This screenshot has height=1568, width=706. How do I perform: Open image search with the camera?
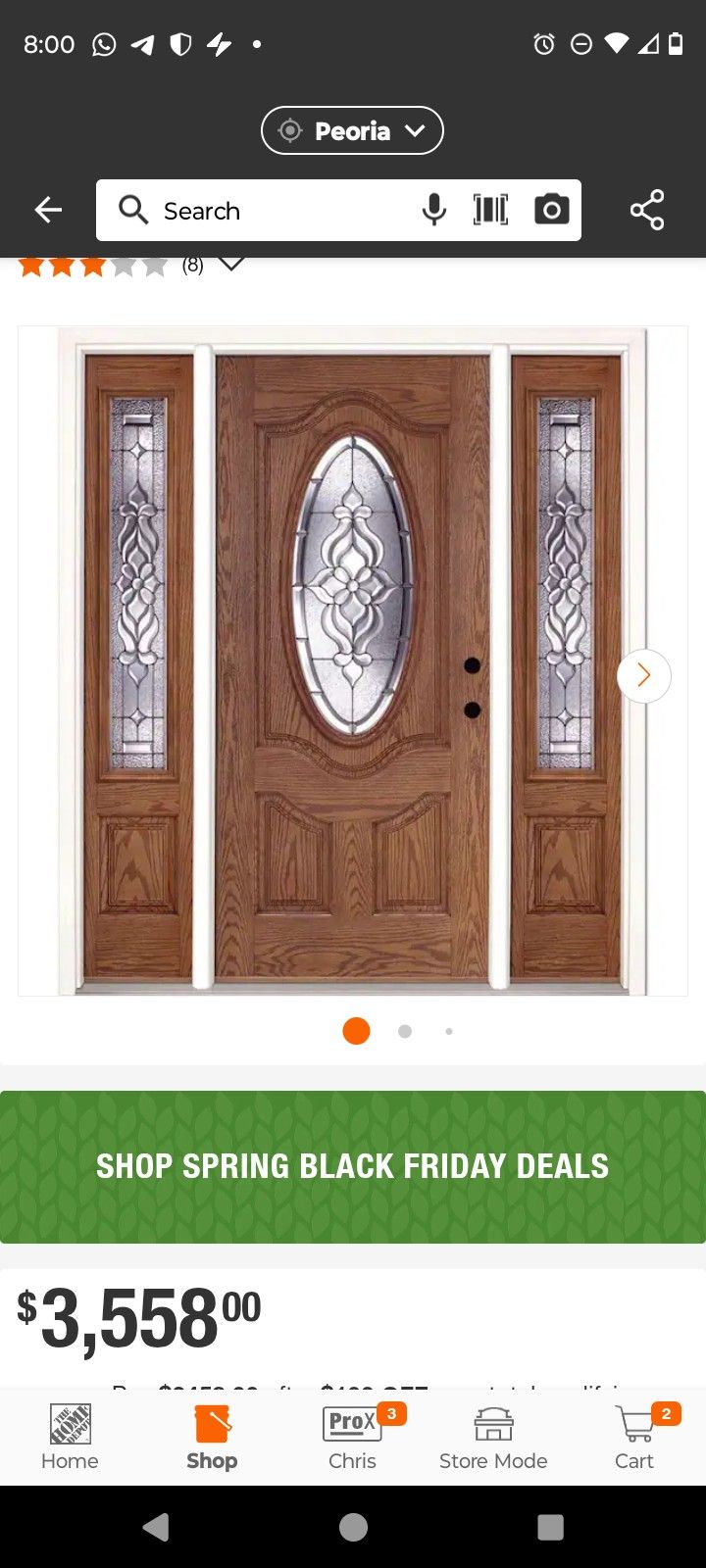tap(551, 210)
